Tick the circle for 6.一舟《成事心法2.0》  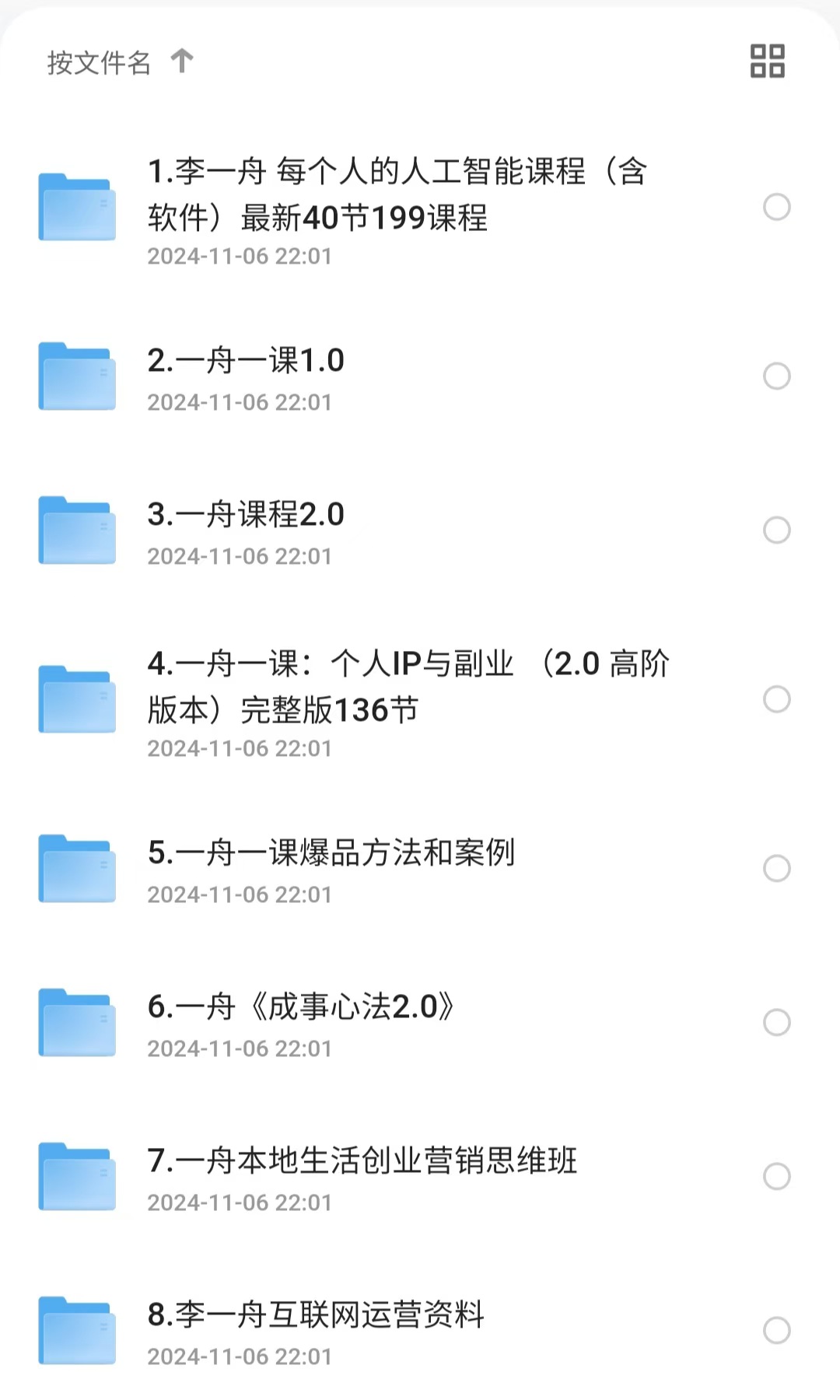776,1023
